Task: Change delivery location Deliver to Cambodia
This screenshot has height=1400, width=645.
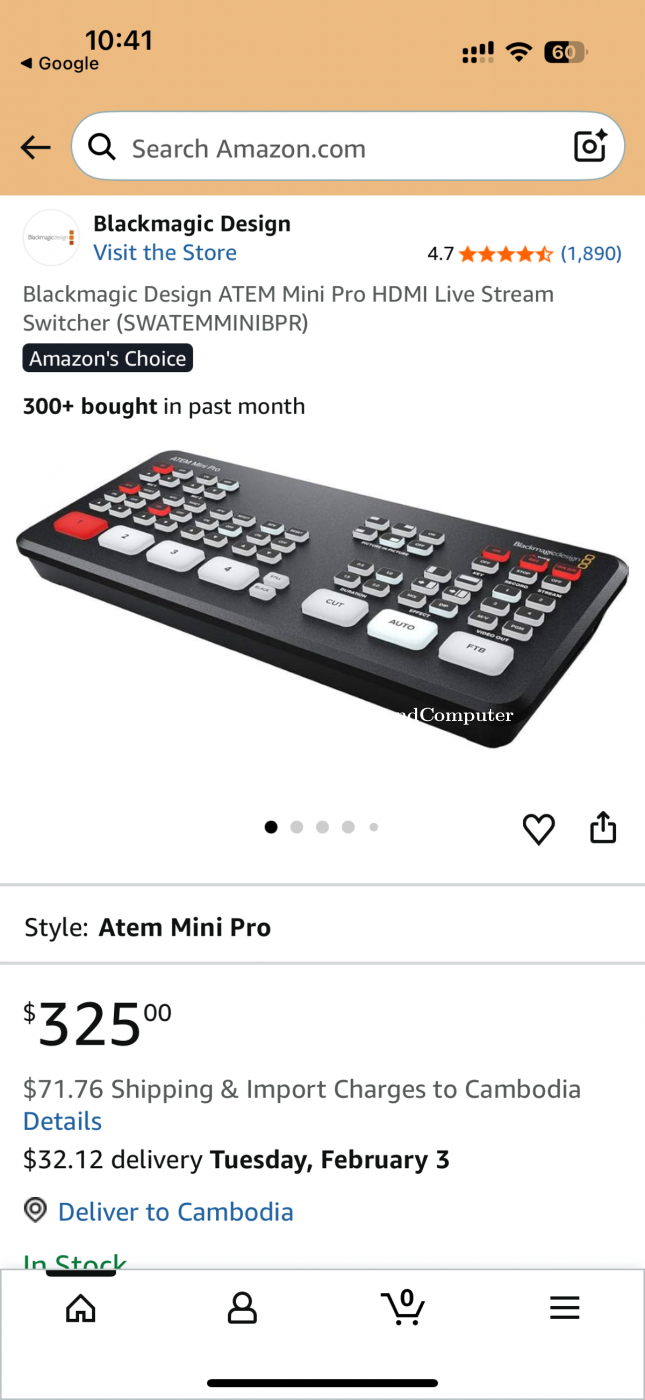Action: tap(175, 1212)
